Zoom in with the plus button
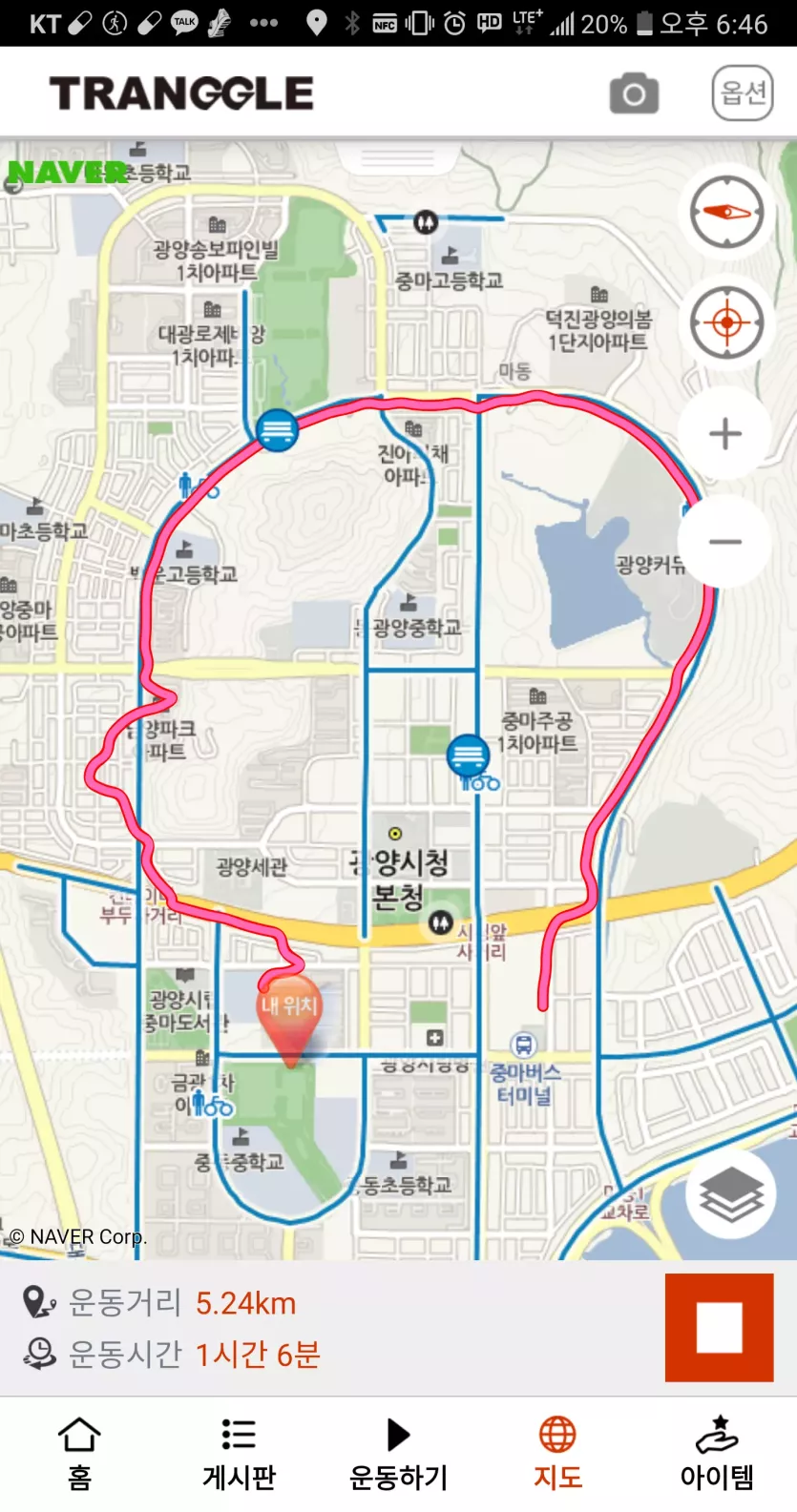Screen dimensions: 797x1512 pyautogui.click(x=725, y=434)
